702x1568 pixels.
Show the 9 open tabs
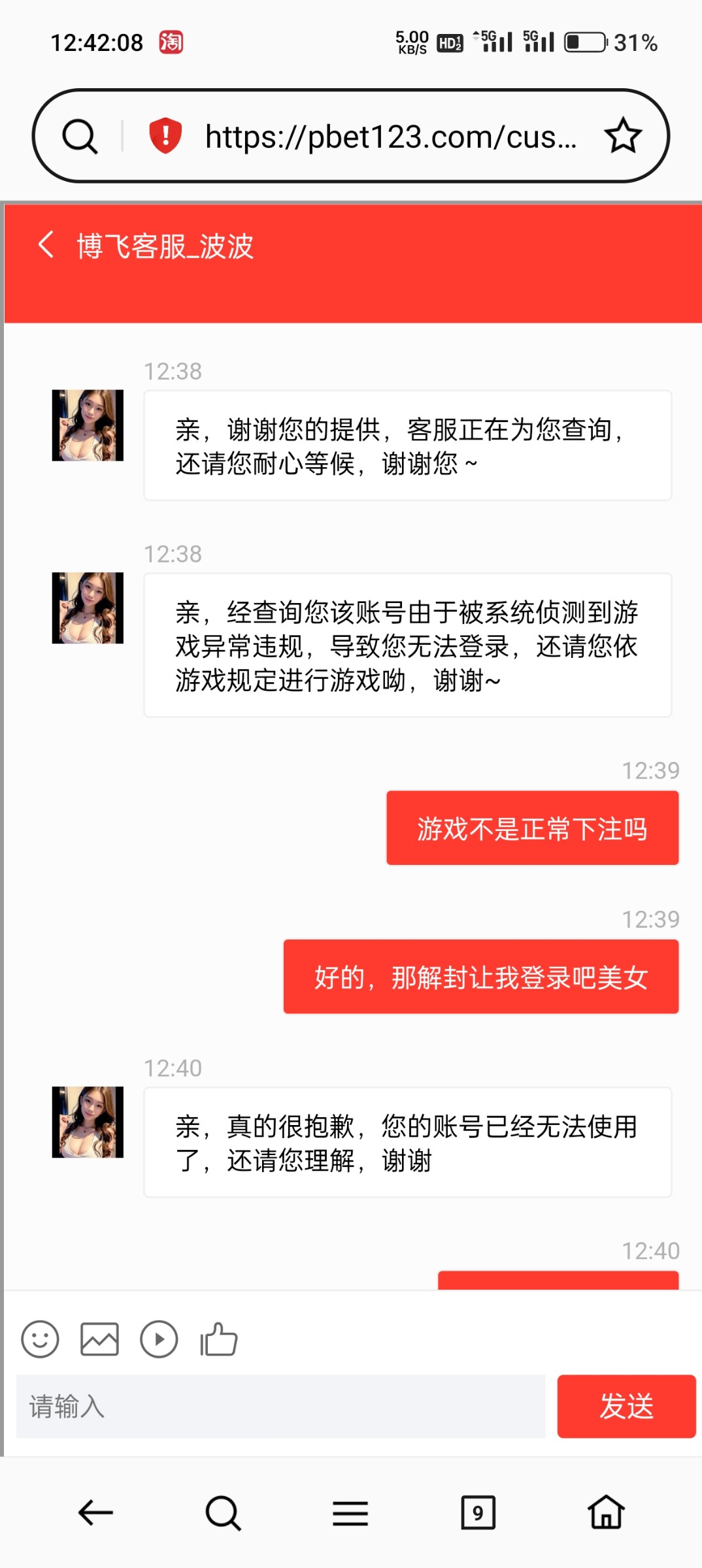coord(478,1512)
